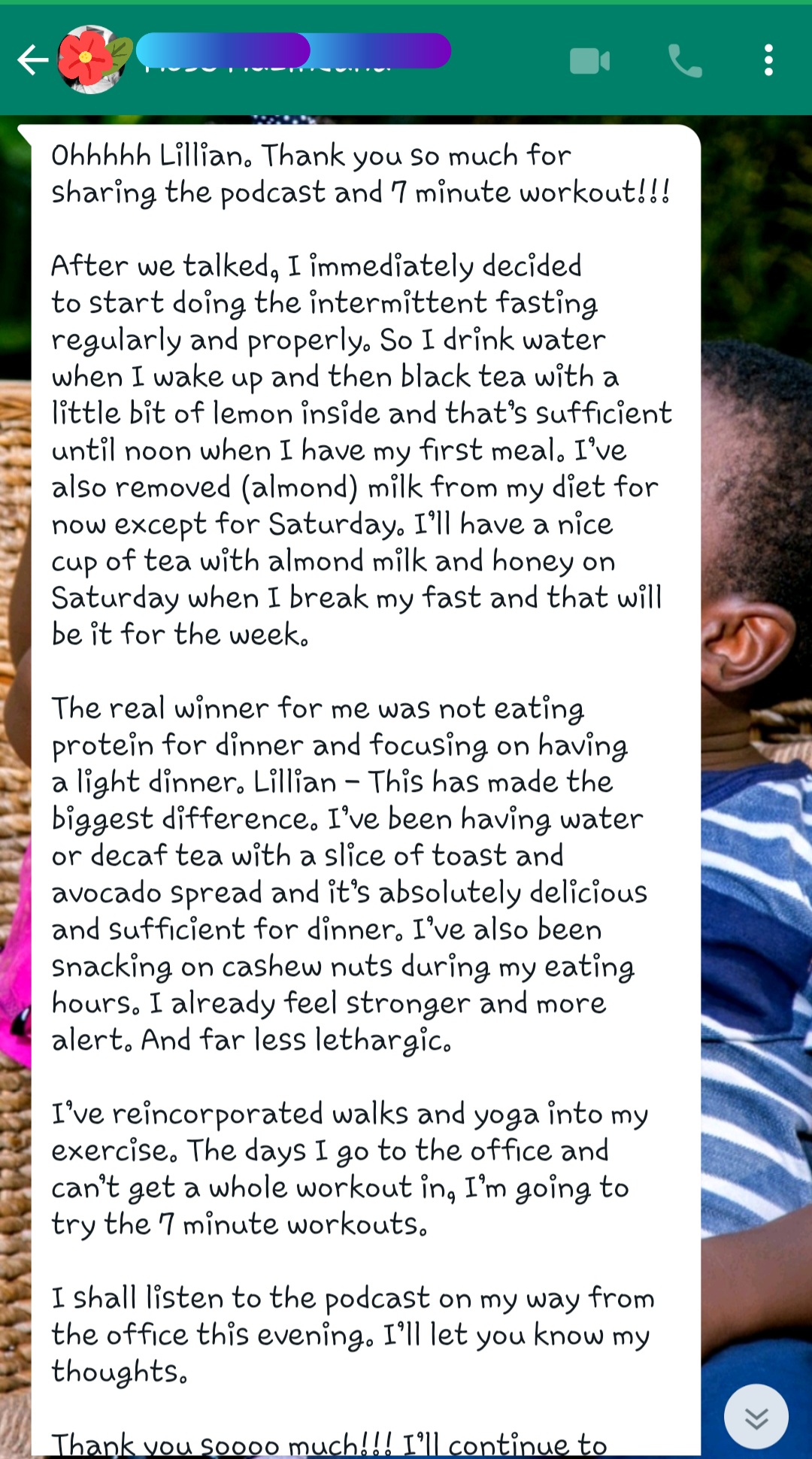This screenshot has width=812, height=1459.
Task: Start a video call
Action: pyautogui.click(x=589, y=61)
